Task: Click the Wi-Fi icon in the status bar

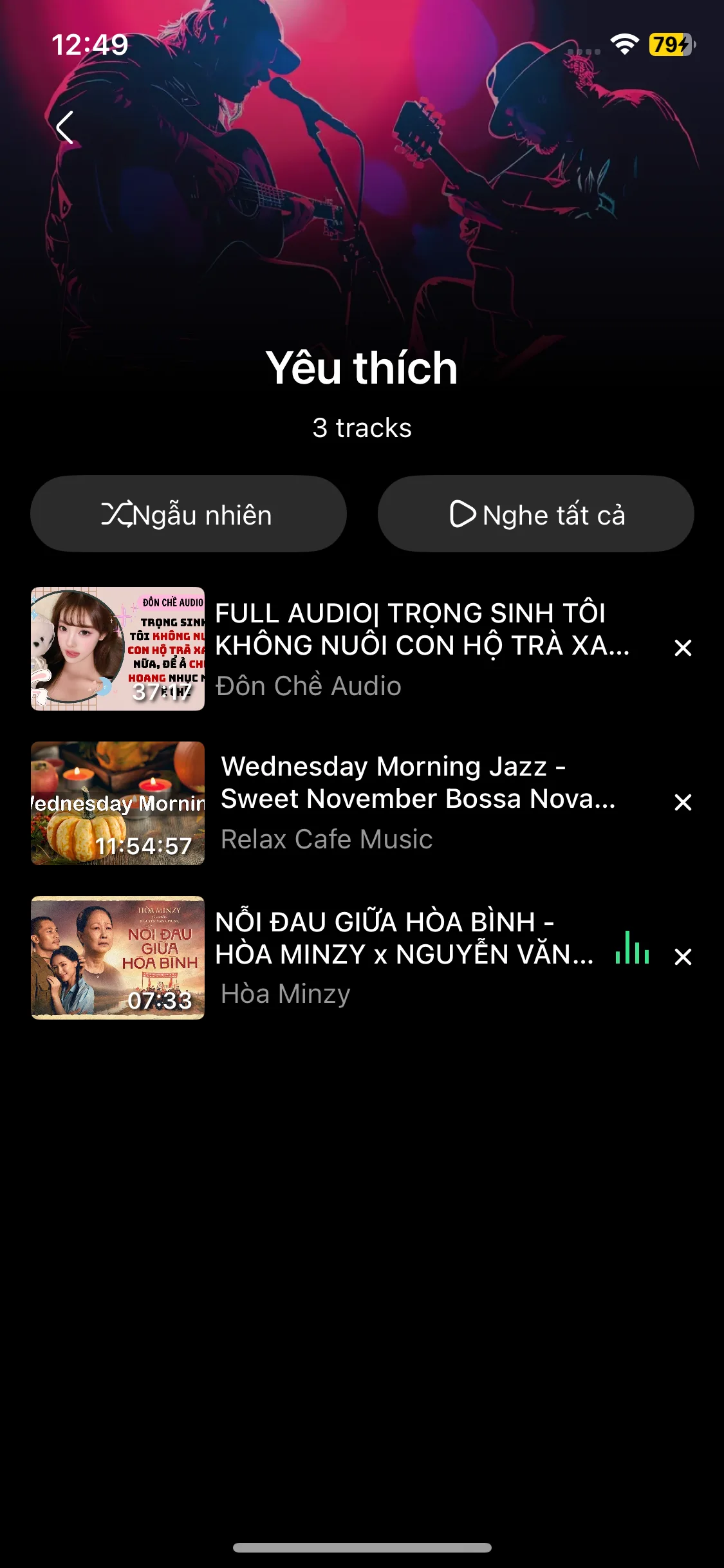Action: pyautogui.click(x=624, y=45)
